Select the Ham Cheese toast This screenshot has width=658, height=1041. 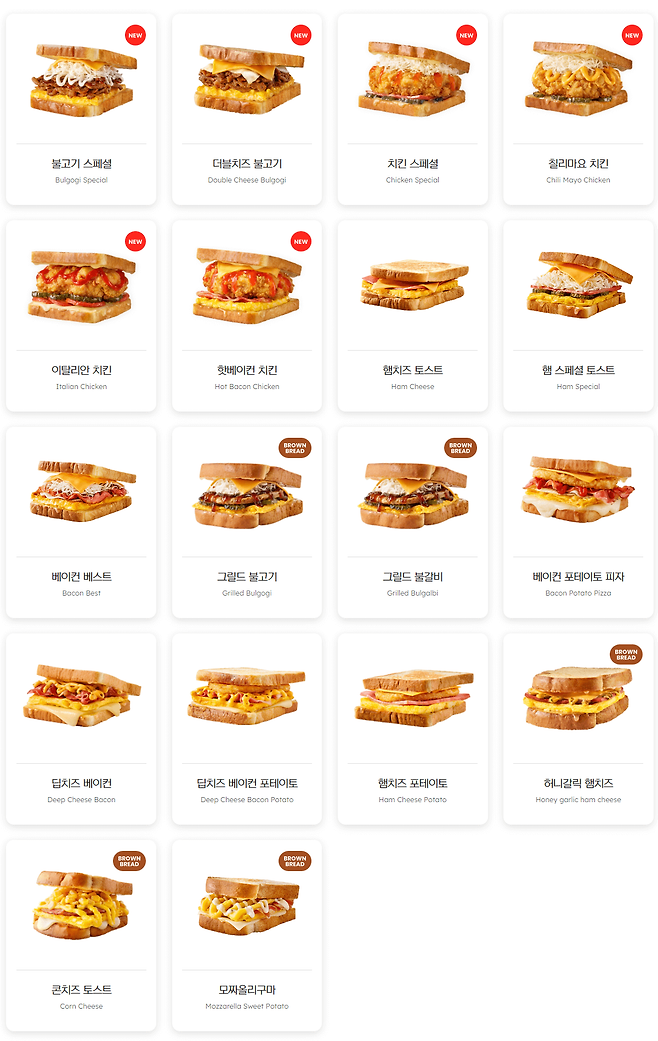tap(412, 316)
